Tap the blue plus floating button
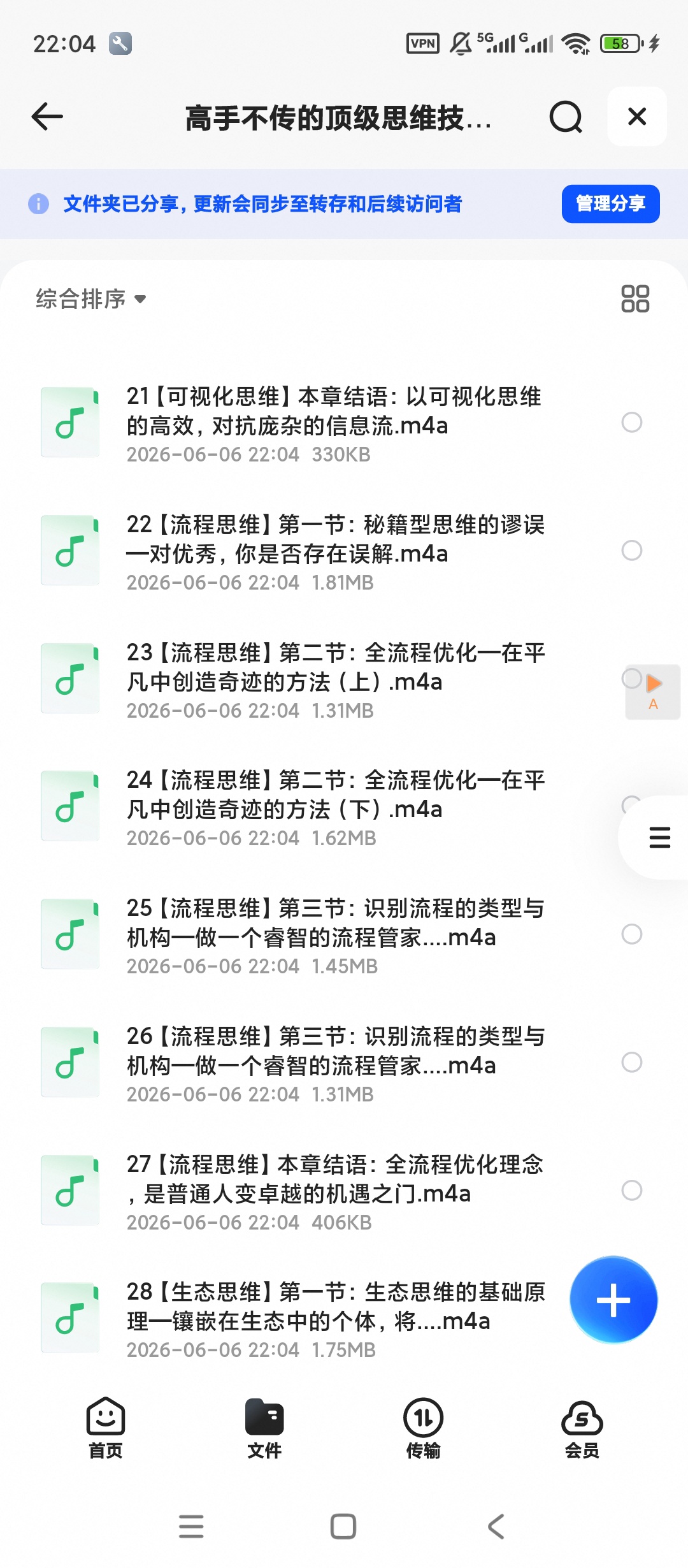 tap(613, 1300)
